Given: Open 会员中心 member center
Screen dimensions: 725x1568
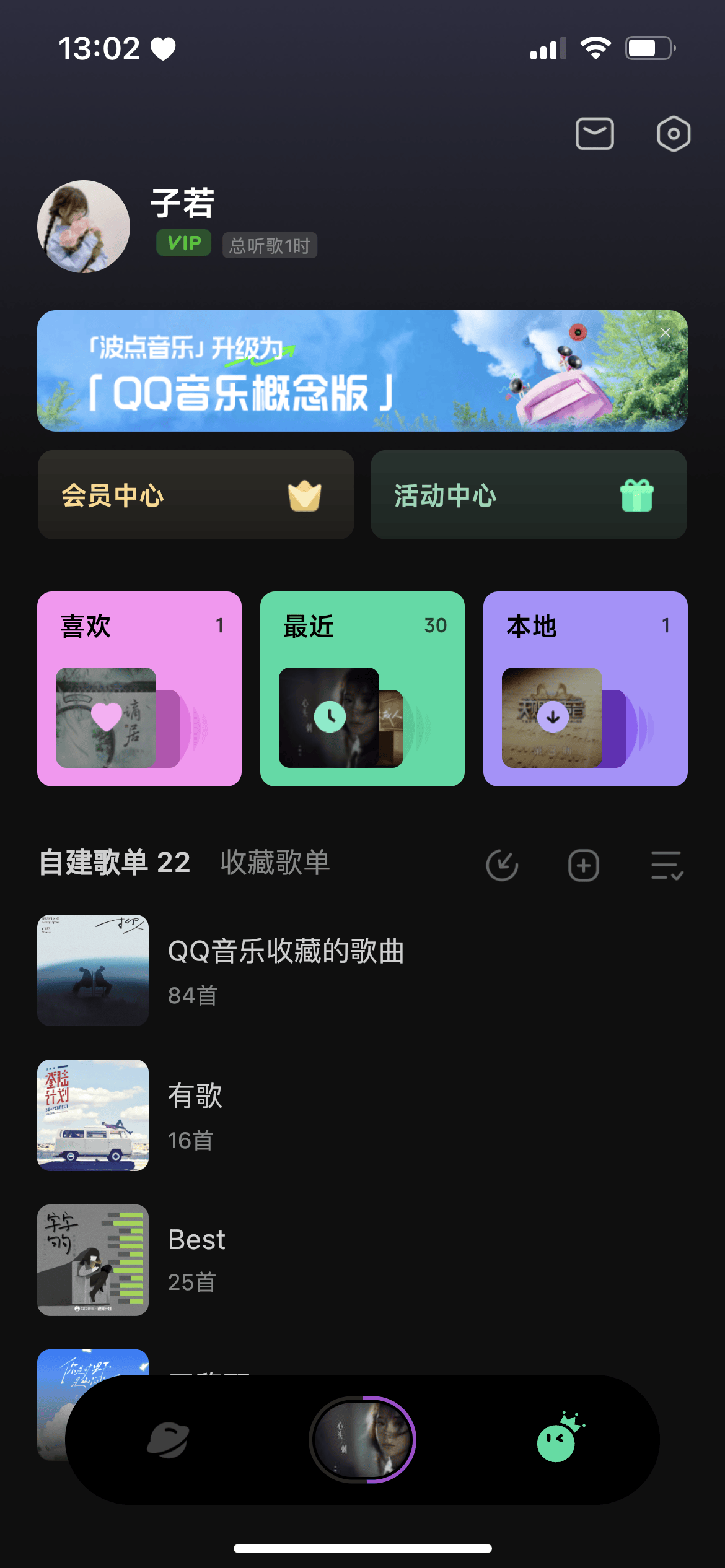Looking at the screenshot, I should (196, 495).
